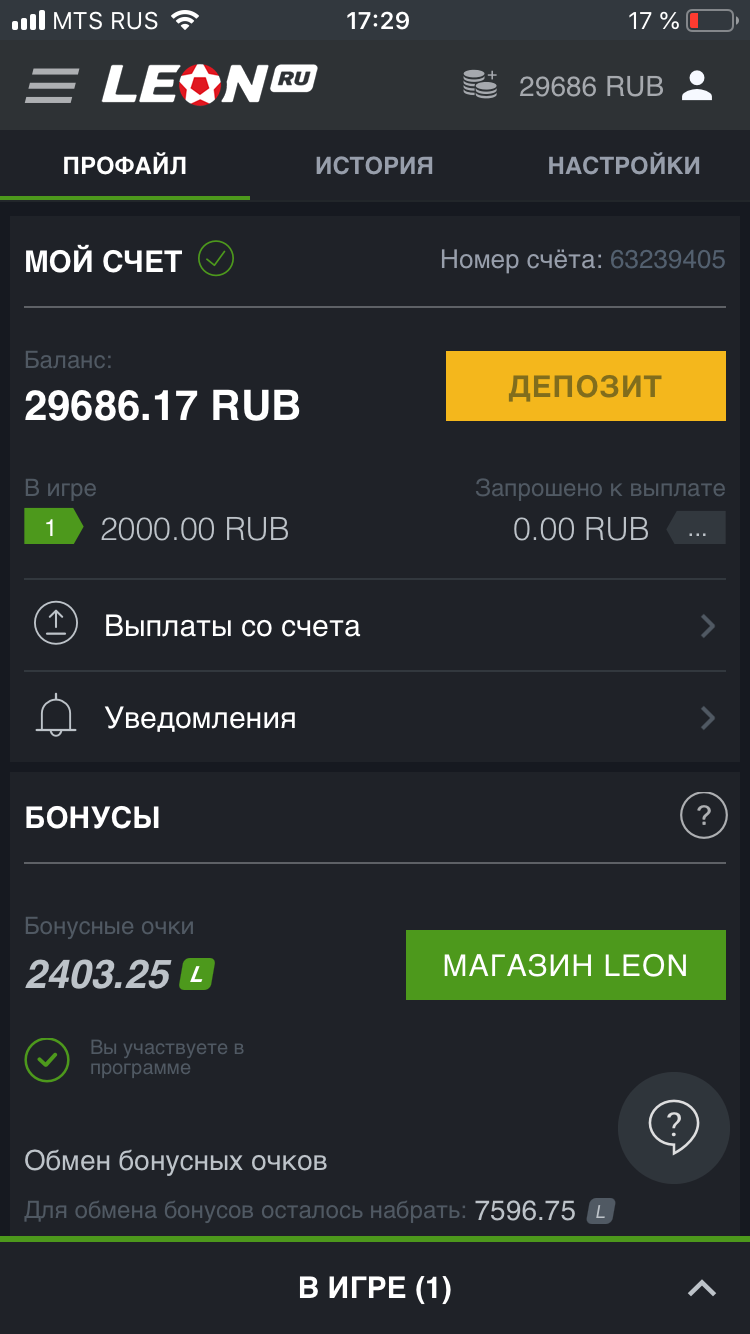The height and width of the screenshot is (1334, 750).
Task: Open the floating support chat button
Action: 673,1127
